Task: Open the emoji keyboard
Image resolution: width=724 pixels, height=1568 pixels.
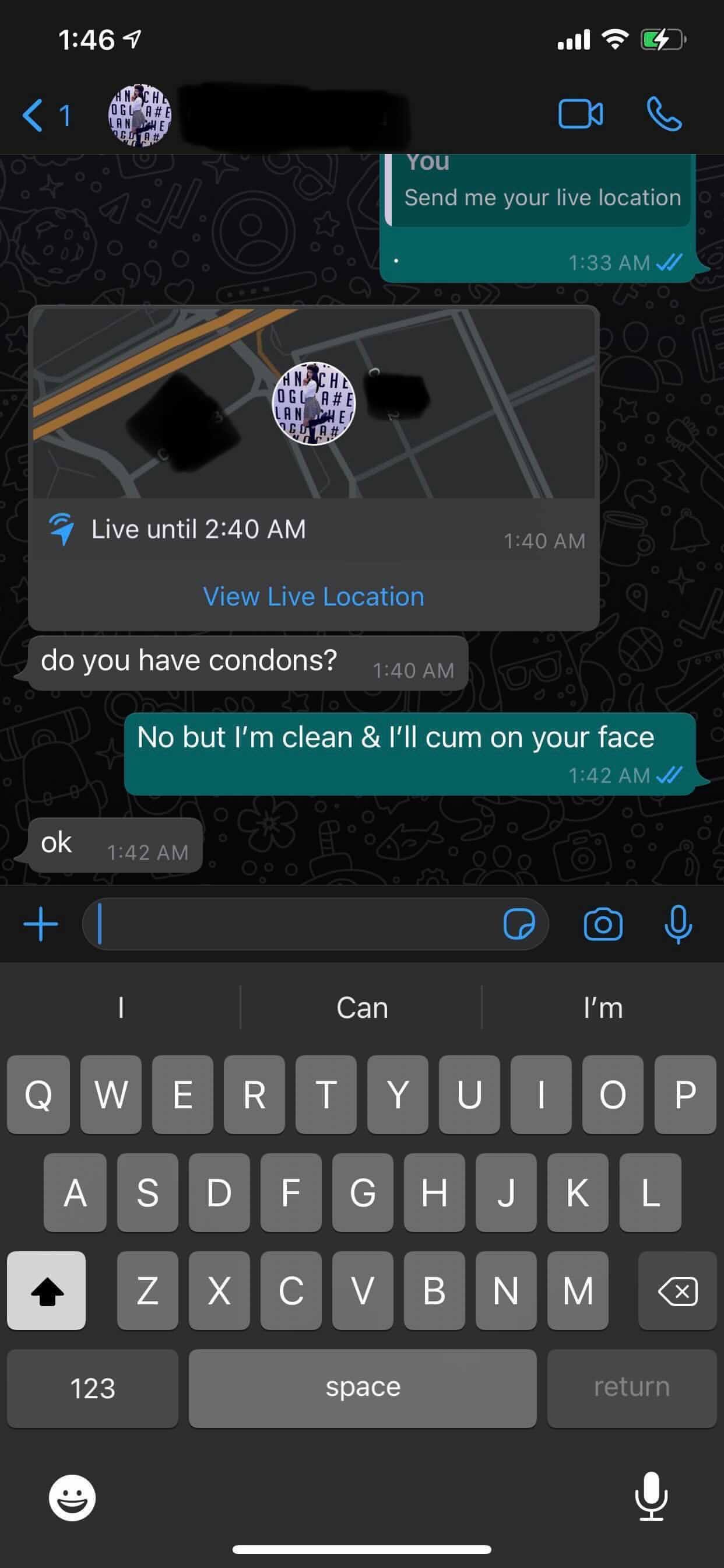Action: coord(72,1497)
